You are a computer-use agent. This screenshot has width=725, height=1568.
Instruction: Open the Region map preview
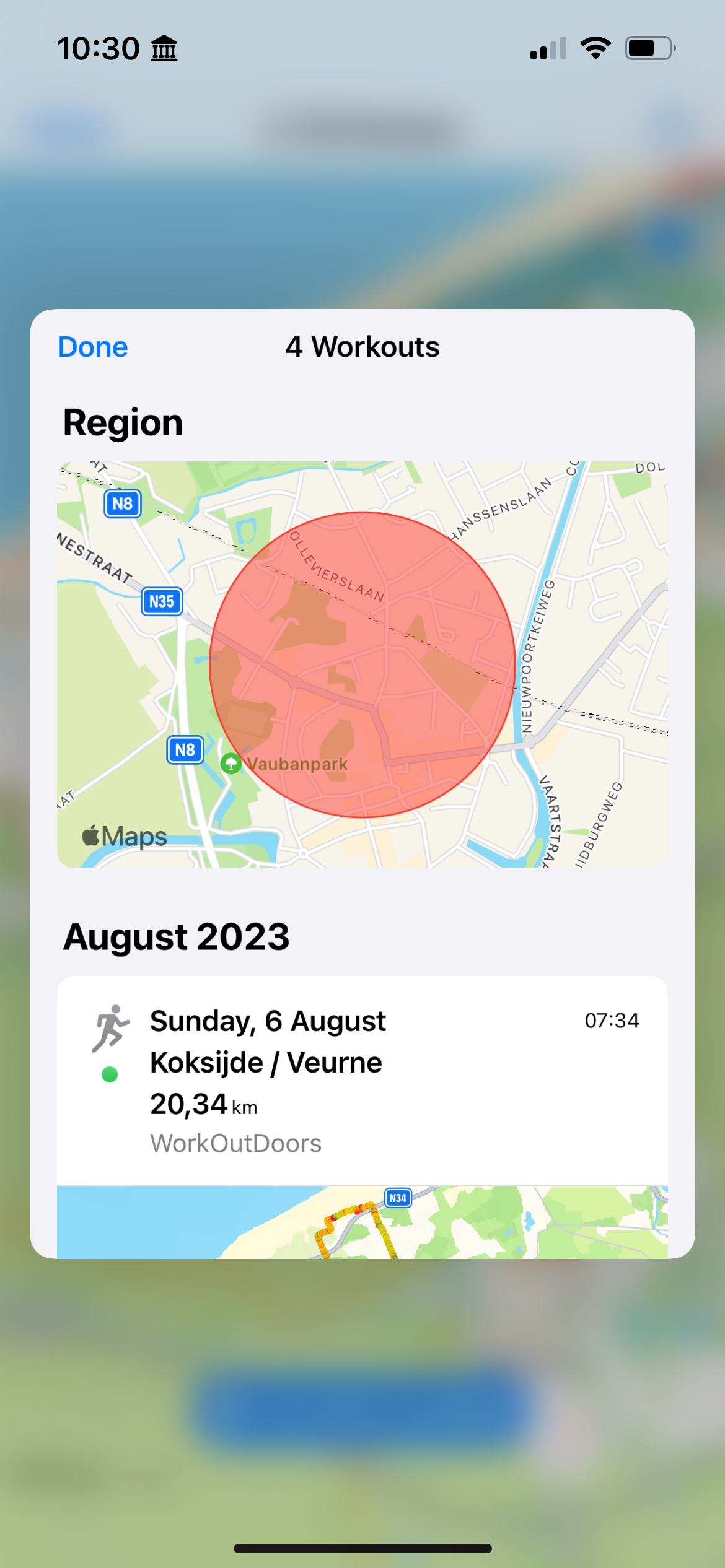(362, 664)
